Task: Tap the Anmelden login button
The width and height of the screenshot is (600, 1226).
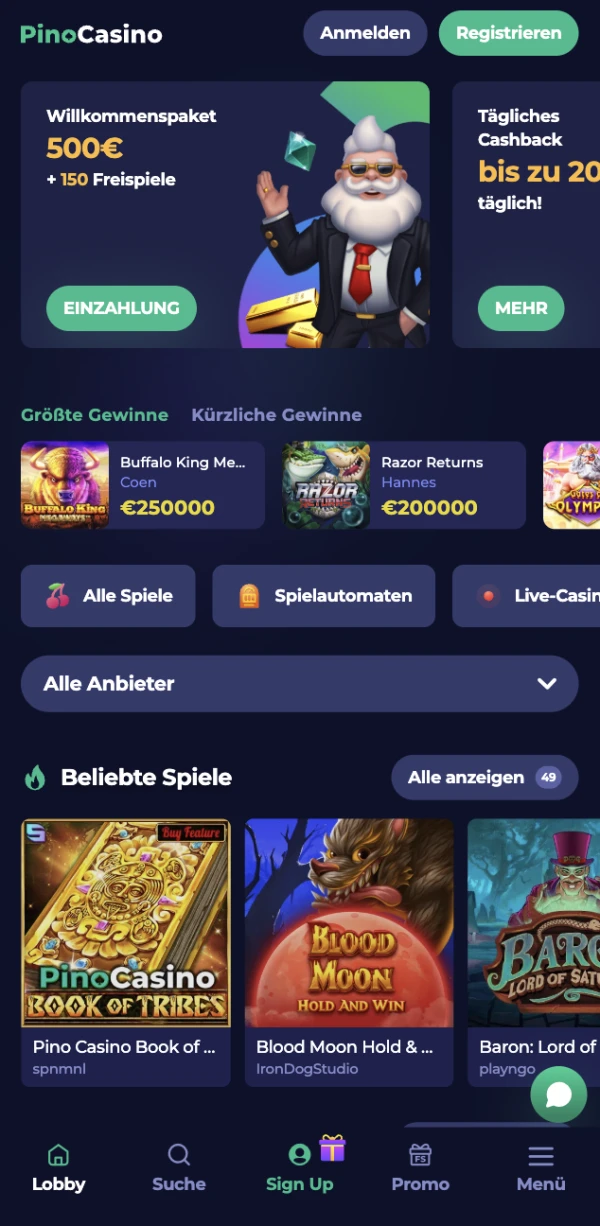Action: (365, 33)
